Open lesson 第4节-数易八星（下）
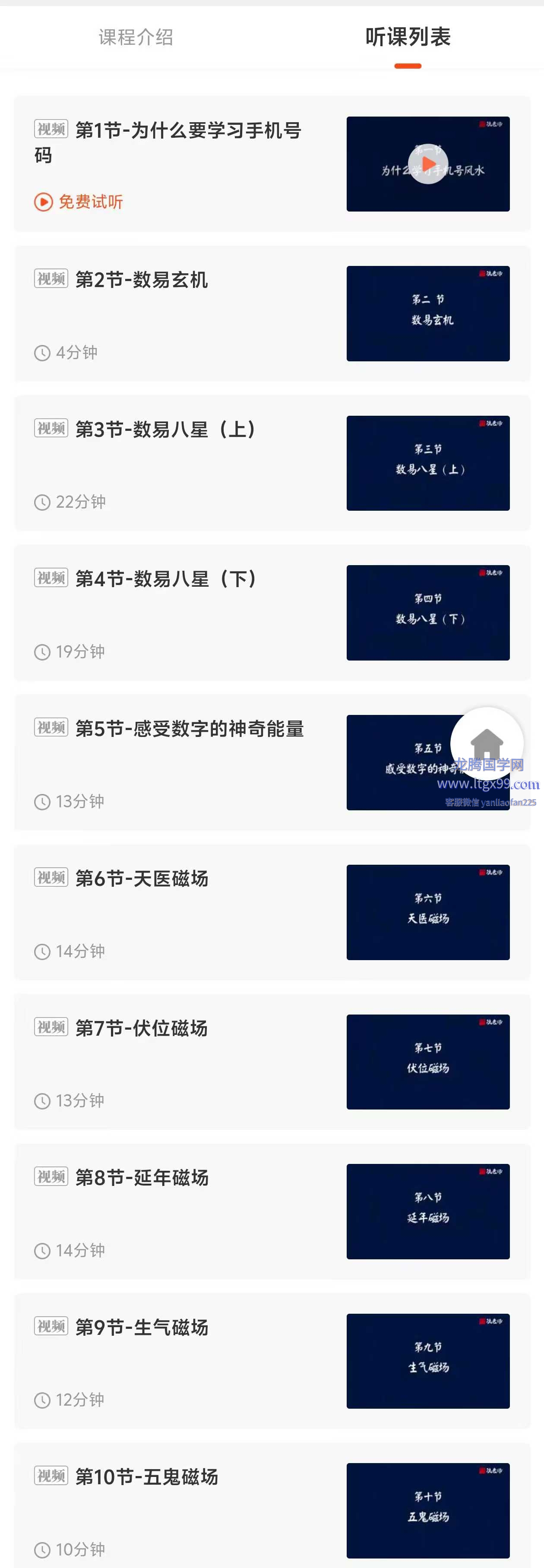This screenshot has width=544, height=1568. [165, 578]
